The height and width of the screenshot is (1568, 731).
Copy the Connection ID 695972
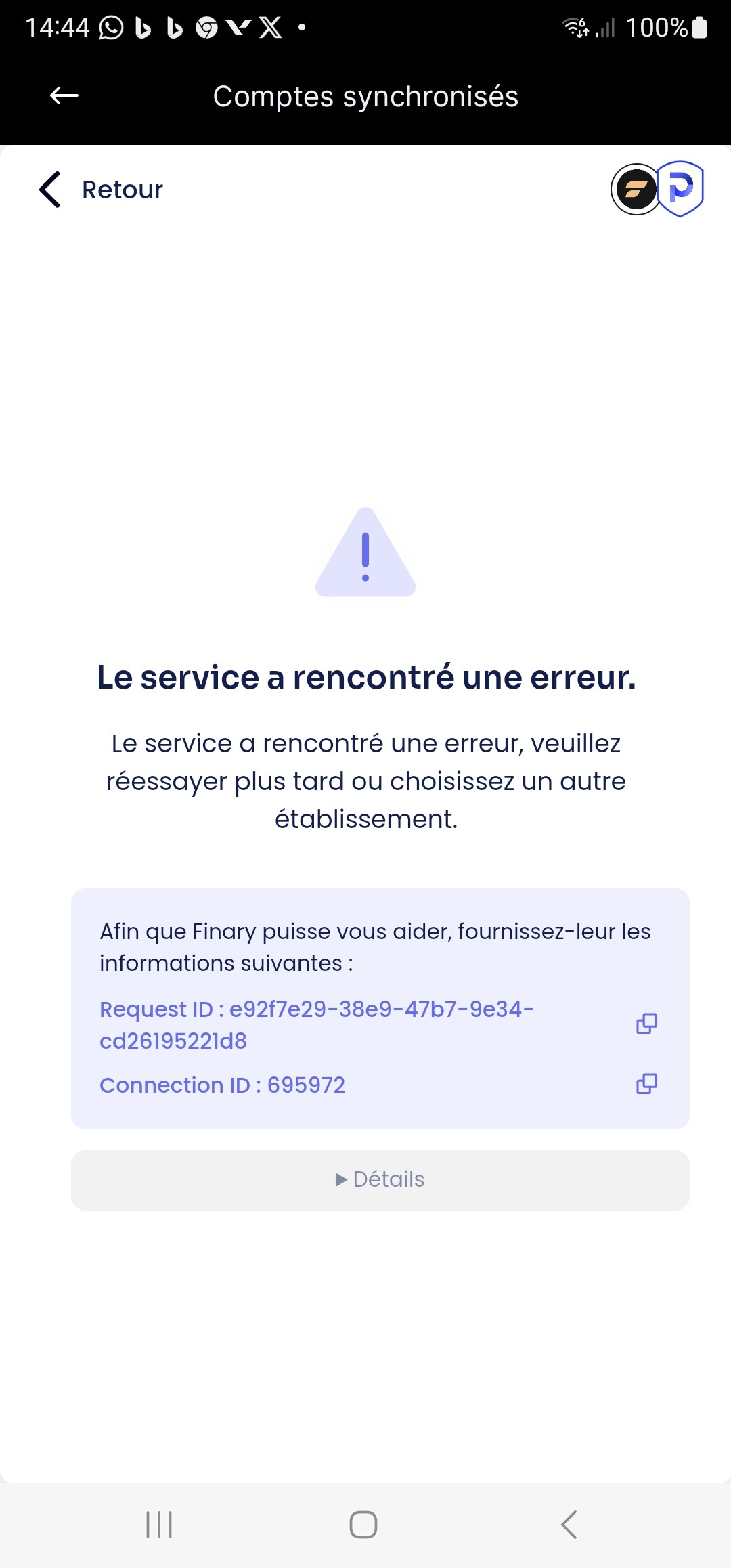646,1084
